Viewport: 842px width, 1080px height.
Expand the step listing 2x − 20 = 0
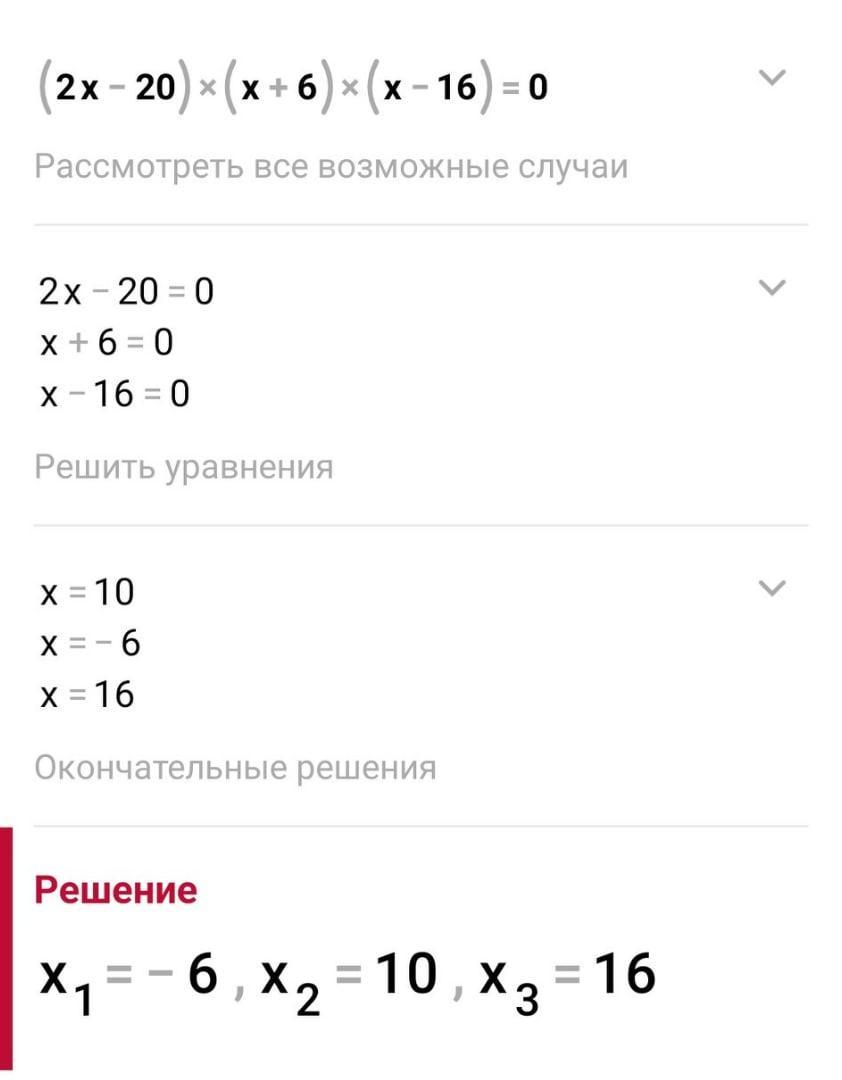tap(770, 289)
